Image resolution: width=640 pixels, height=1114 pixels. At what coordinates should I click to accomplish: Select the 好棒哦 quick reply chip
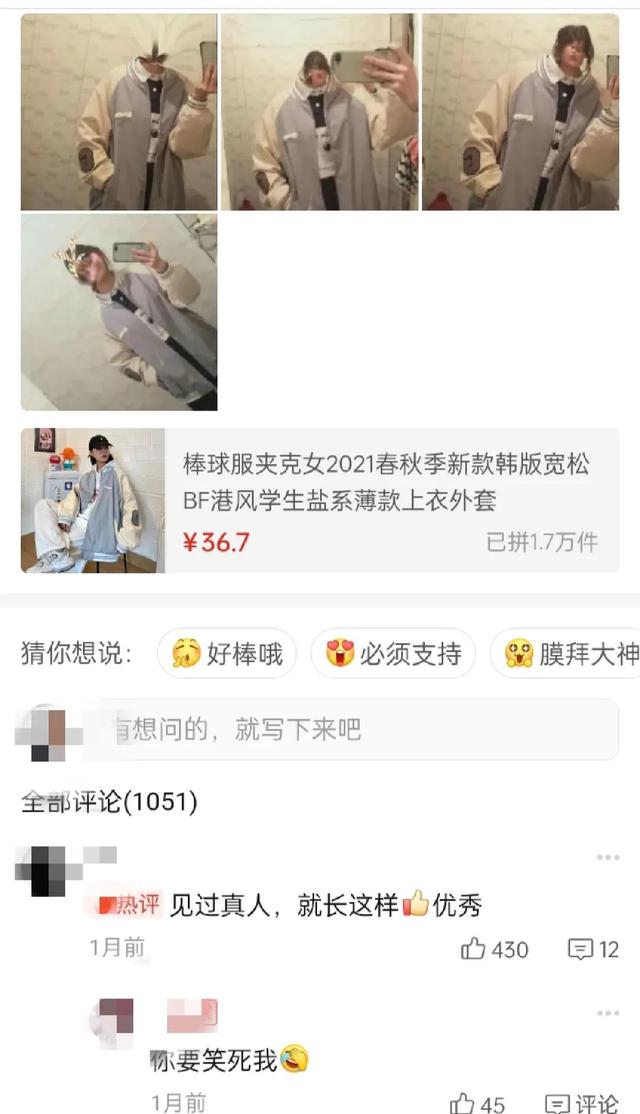tap(227, 655)
